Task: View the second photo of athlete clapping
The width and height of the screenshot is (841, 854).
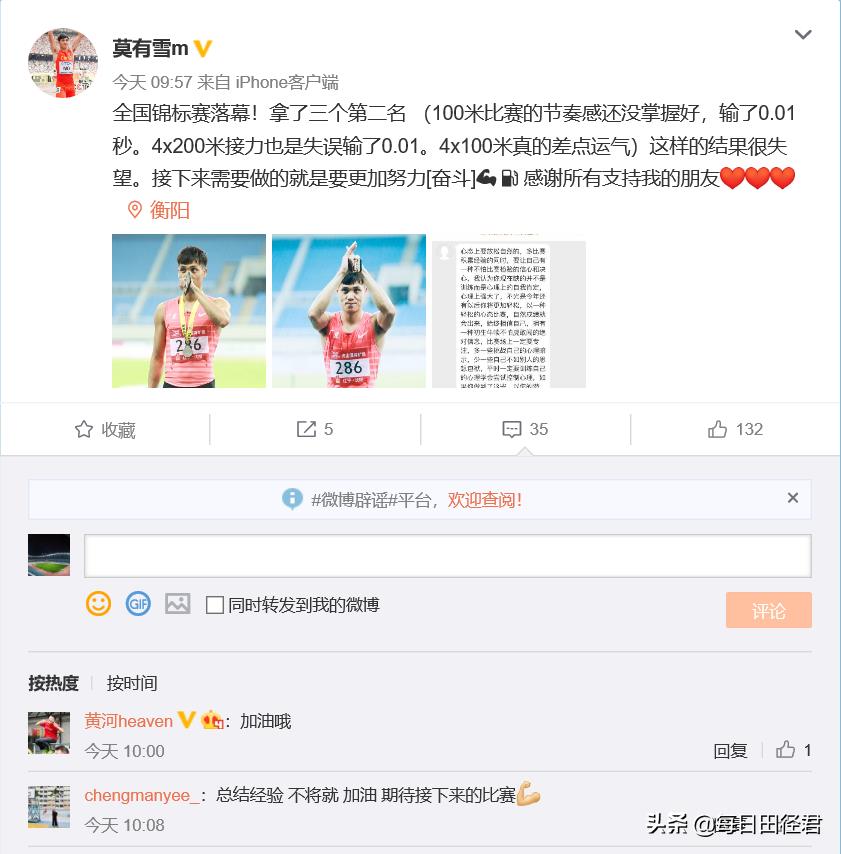Action: (349, 311)
